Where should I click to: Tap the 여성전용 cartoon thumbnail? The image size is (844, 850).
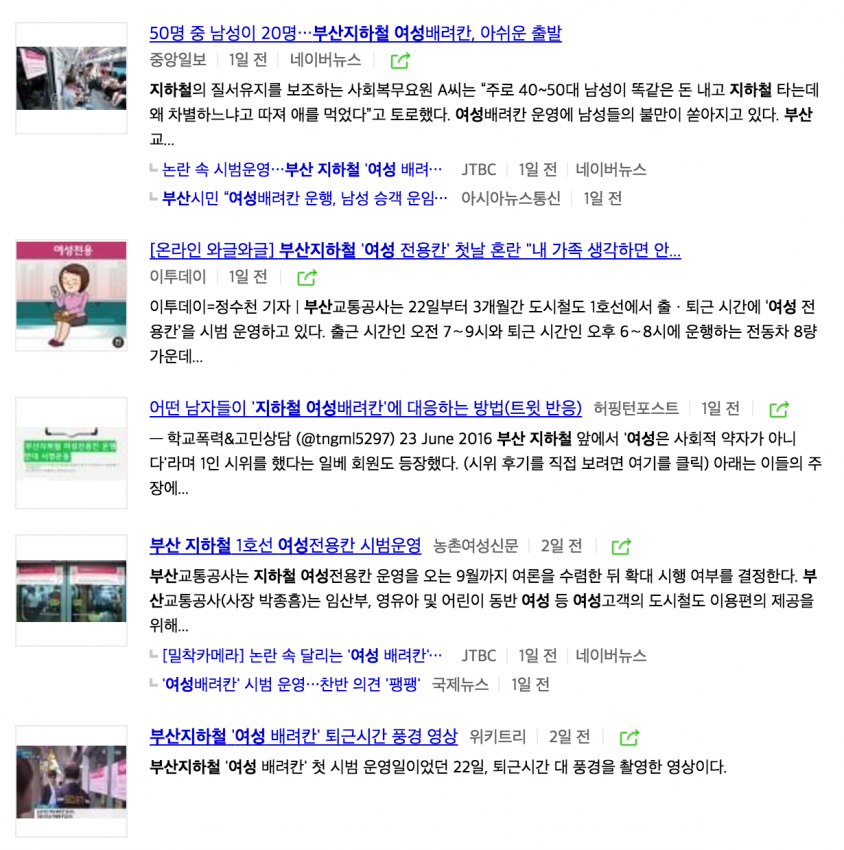(72, 295)
